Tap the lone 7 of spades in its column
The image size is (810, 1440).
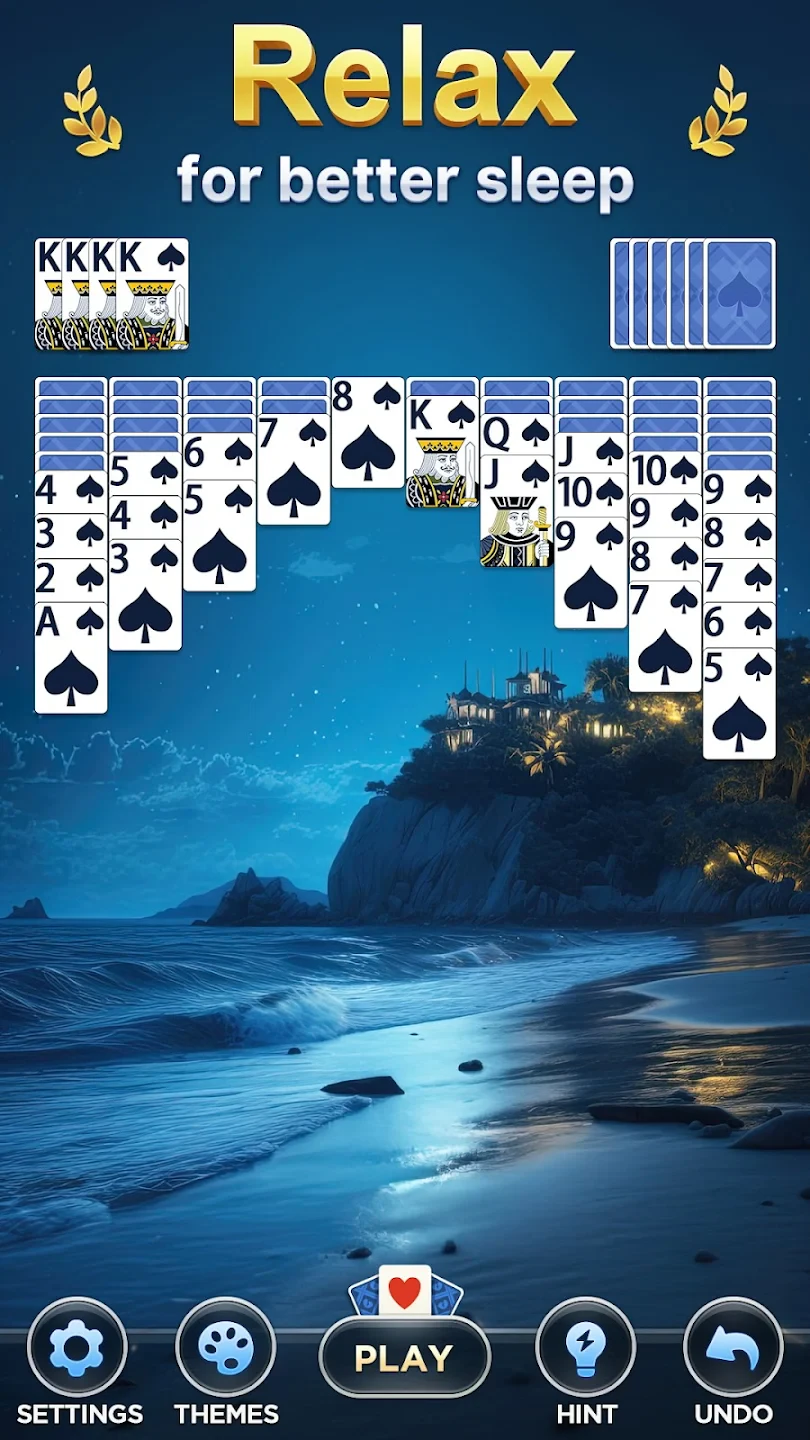click(x=293, y=472)
